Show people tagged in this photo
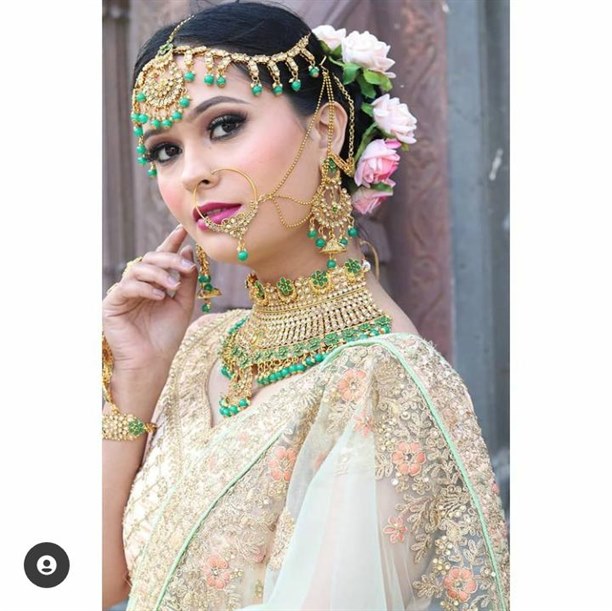 pos(46,565)
